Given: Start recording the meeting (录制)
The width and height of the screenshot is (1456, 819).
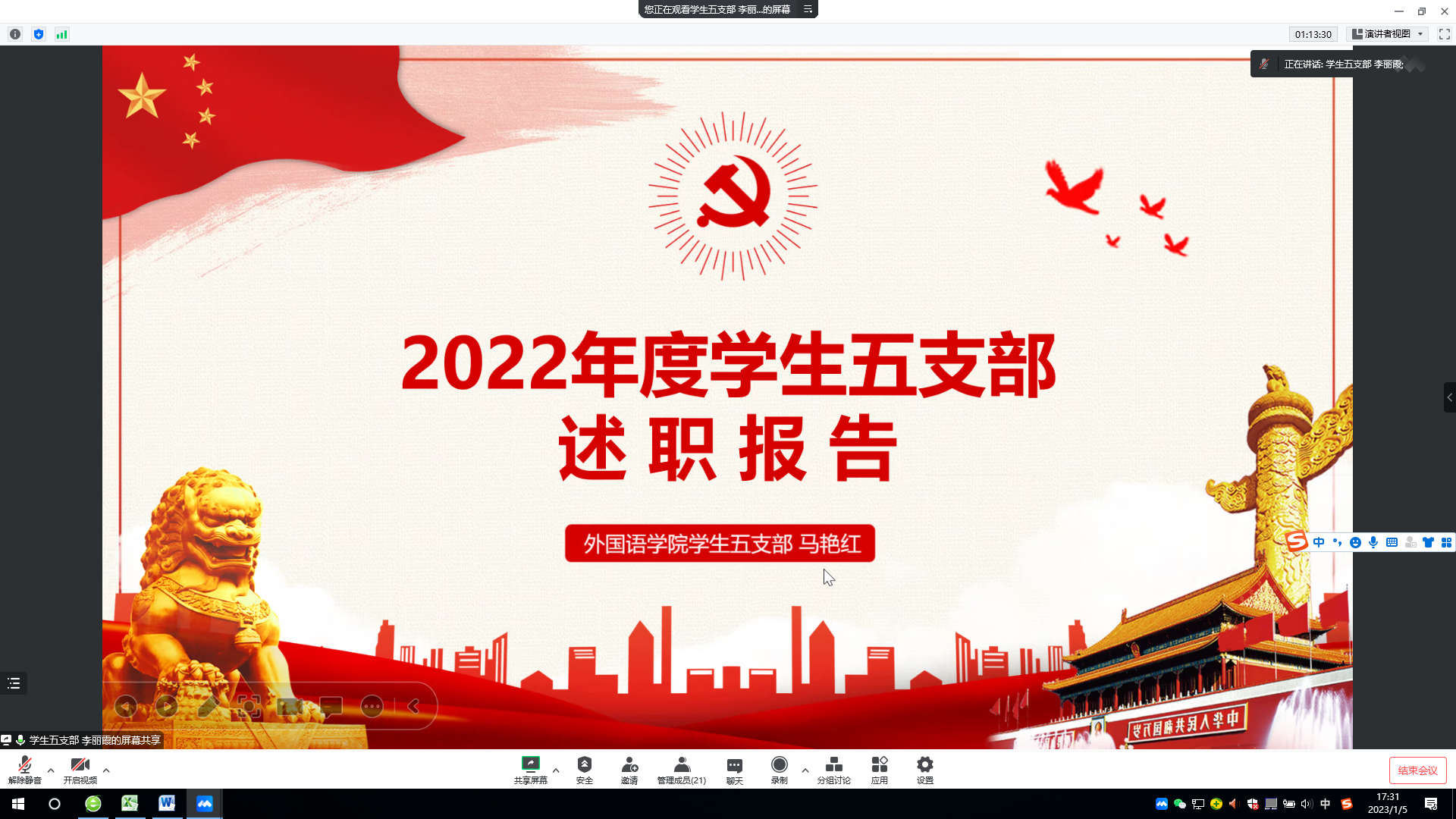Looking at the screenshot, I should coord(779,769).
